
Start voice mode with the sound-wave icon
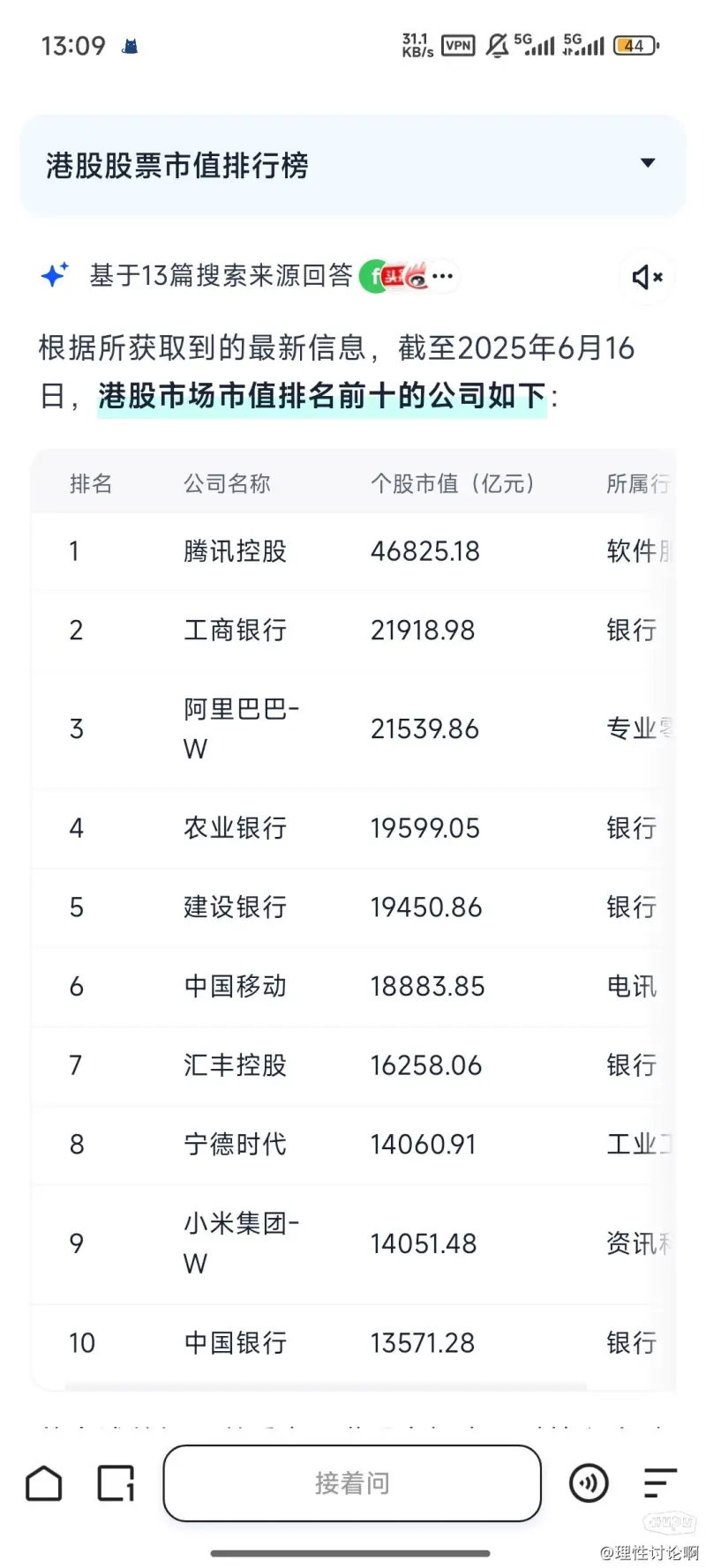[x=589, y=1483]
